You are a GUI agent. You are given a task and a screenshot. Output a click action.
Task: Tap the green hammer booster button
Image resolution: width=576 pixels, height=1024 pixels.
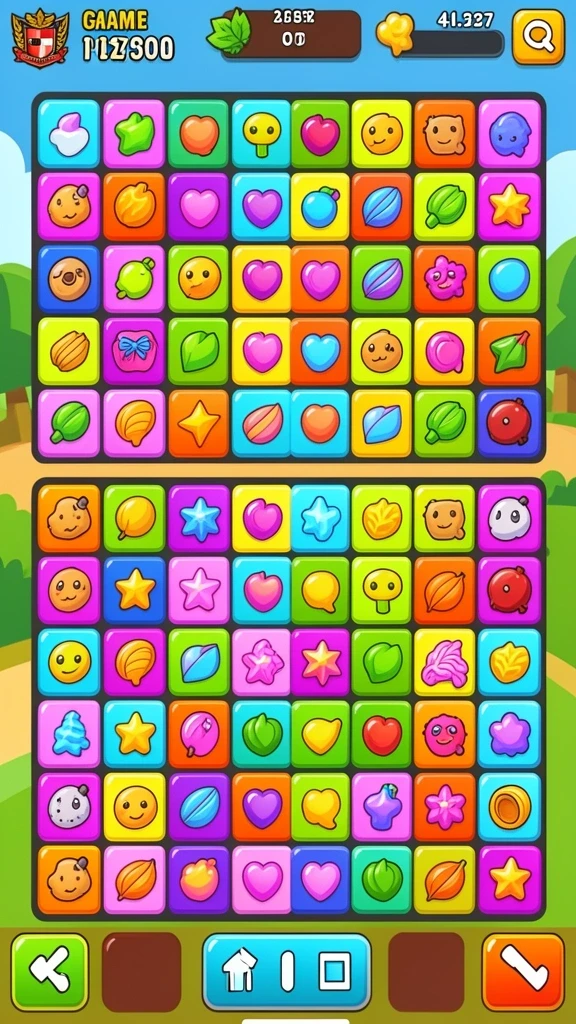click(x=50, y=972)
